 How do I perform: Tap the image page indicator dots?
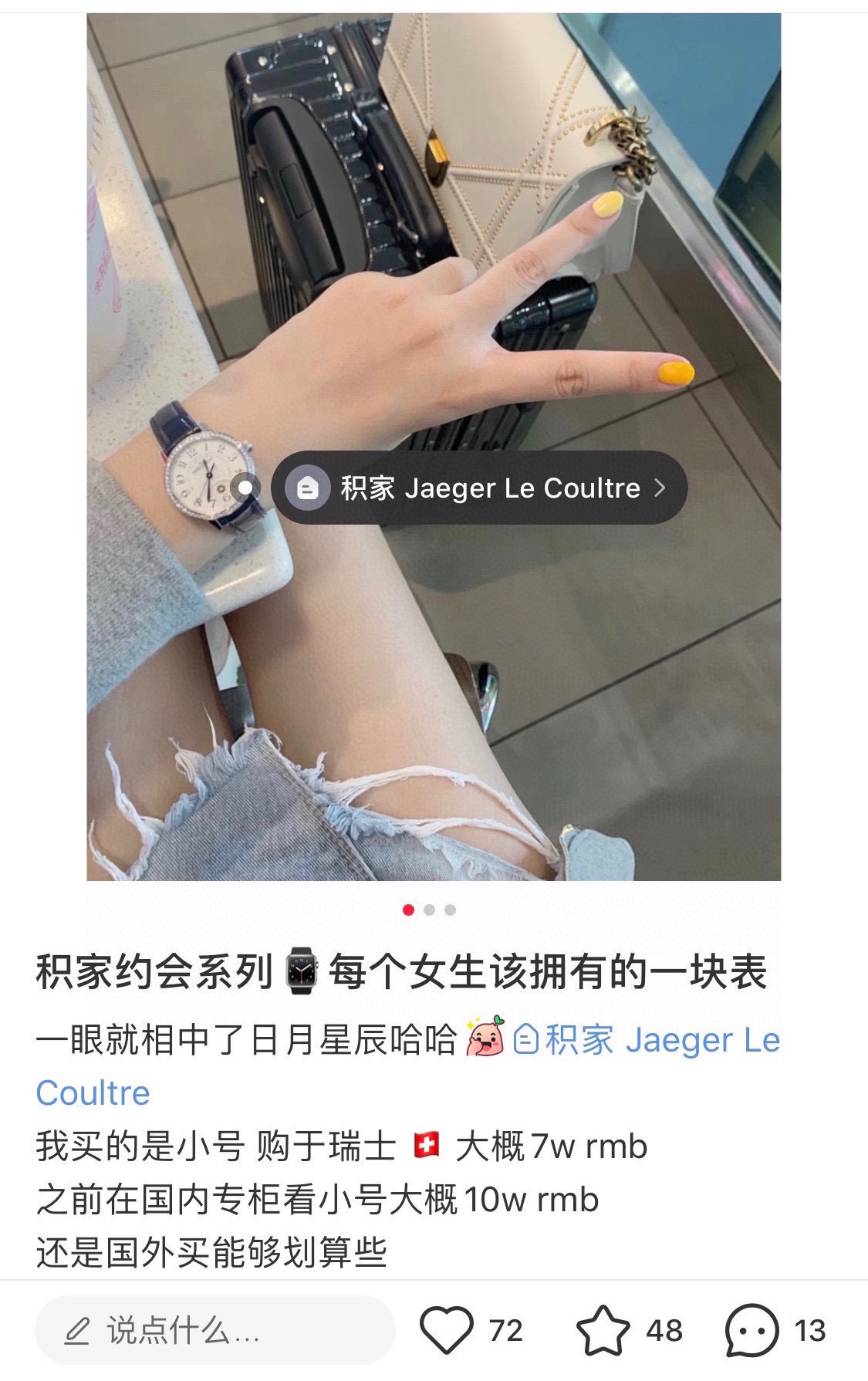429,910
